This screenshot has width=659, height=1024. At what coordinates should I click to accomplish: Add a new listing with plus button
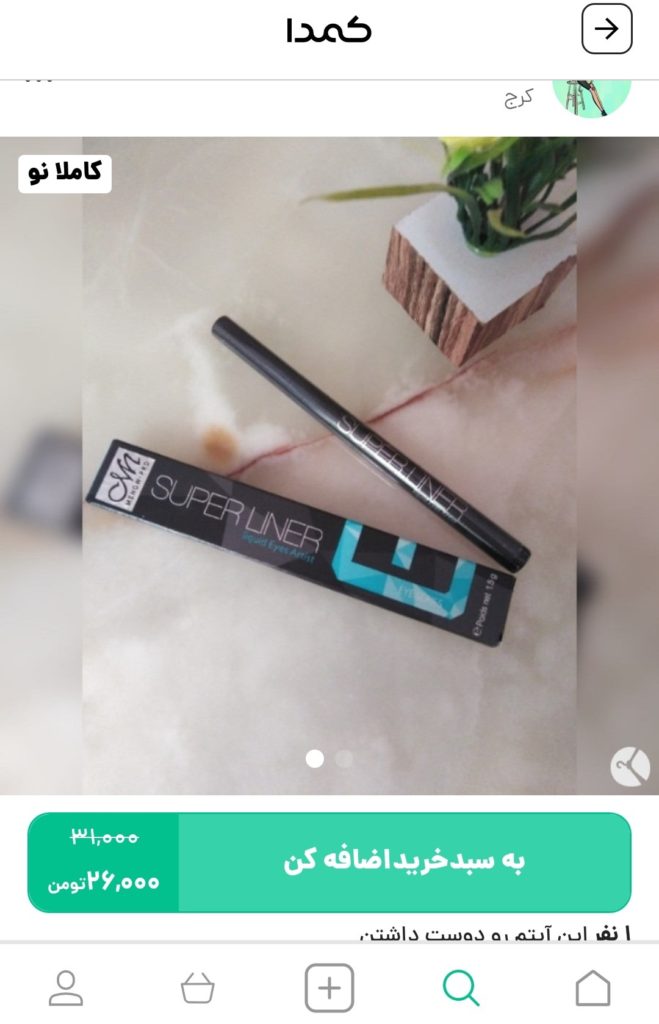(329, 988)
